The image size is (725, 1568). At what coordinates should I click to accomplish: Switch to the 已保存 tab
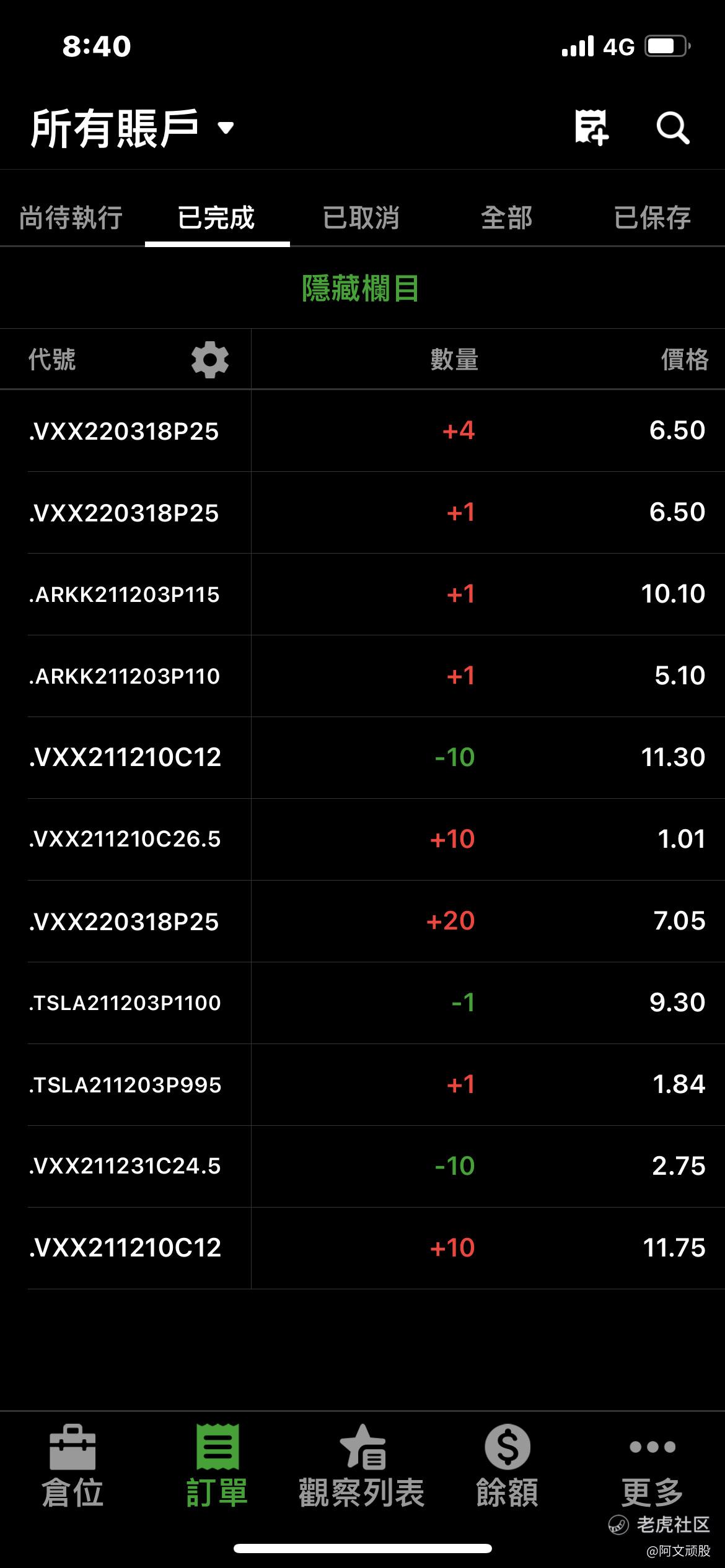point(652,217)
